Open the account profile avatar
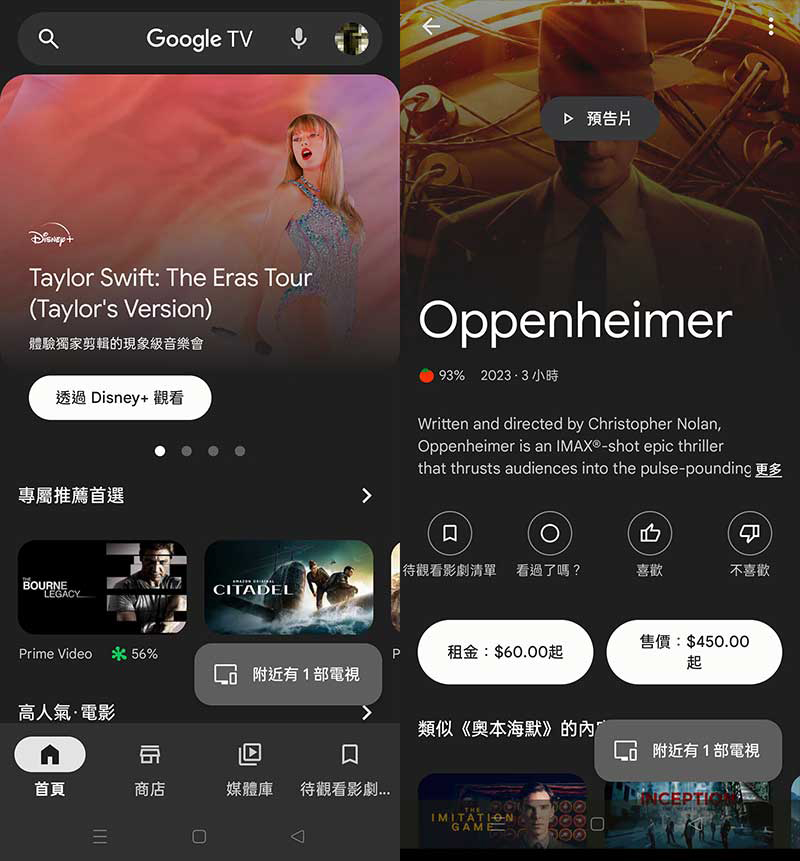 point(351,39)
